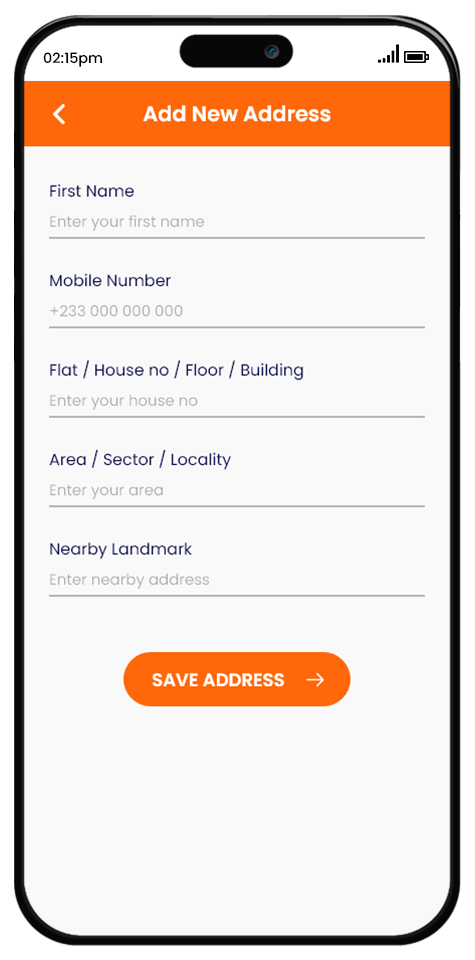
Task: Focus the Nearby Landmark field
Action: coord(236,580)
